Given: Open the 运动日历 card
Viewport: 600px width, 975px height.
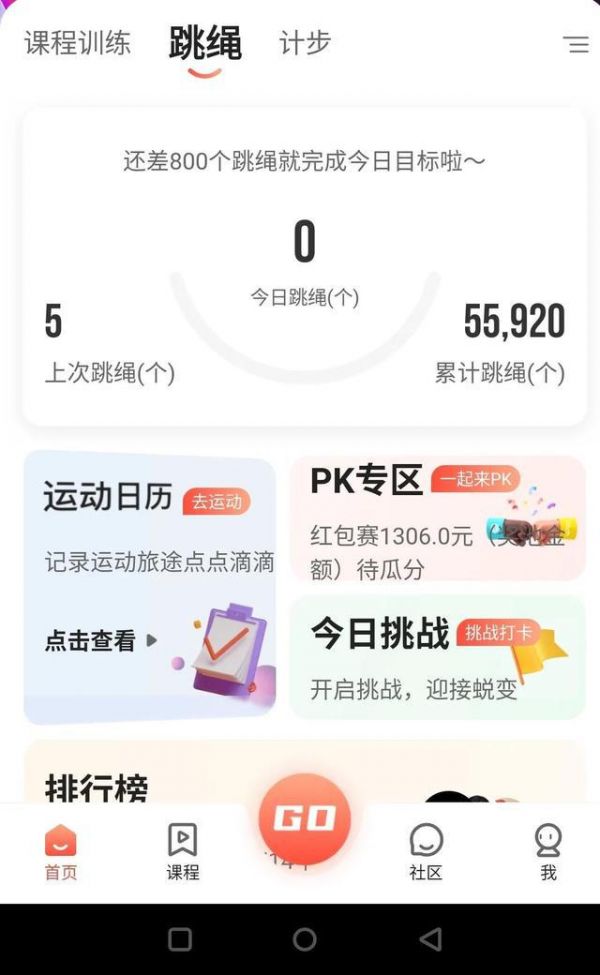Looking at the screenshot, I should [149, 588].
